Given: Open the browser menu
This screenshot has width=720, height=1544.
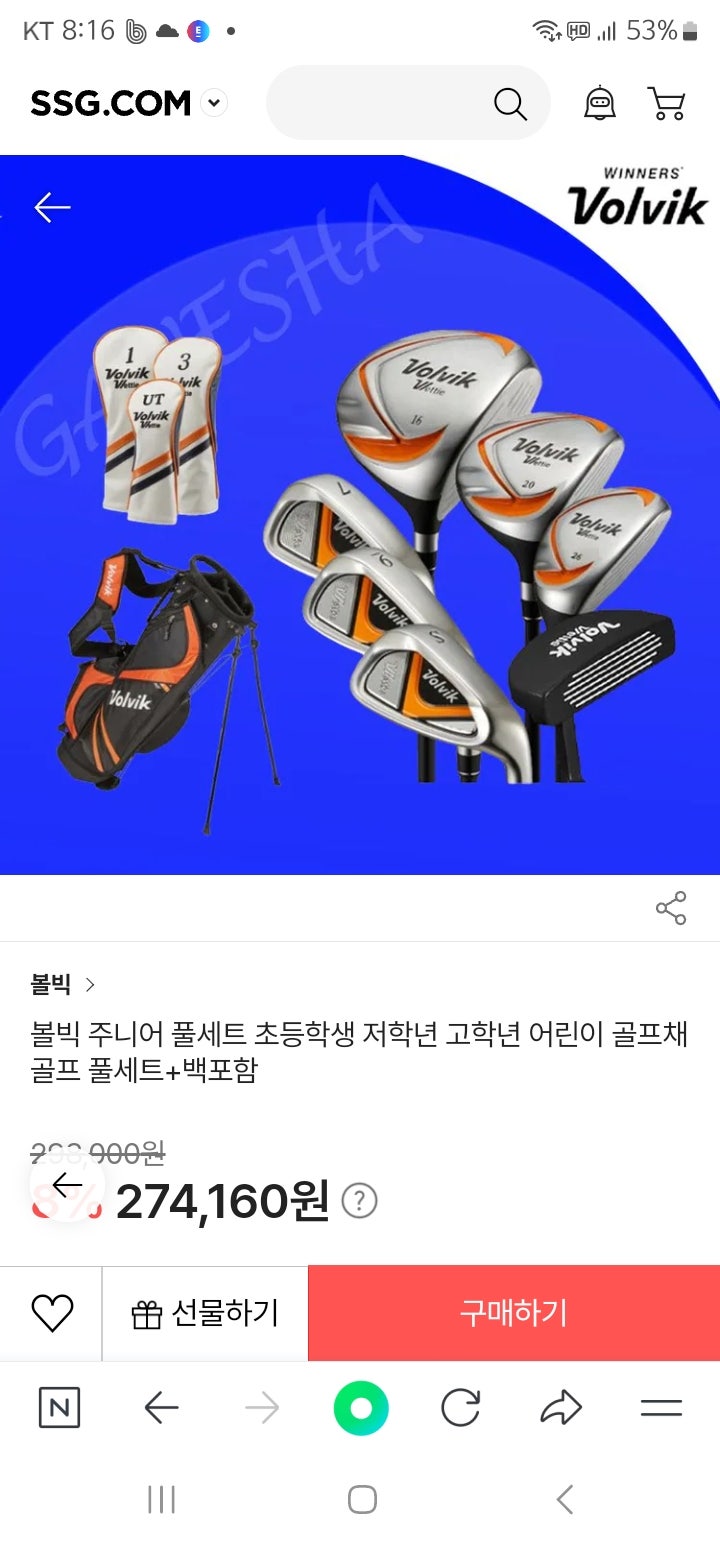Looking at the screenshot, I should click(661, 1409).
